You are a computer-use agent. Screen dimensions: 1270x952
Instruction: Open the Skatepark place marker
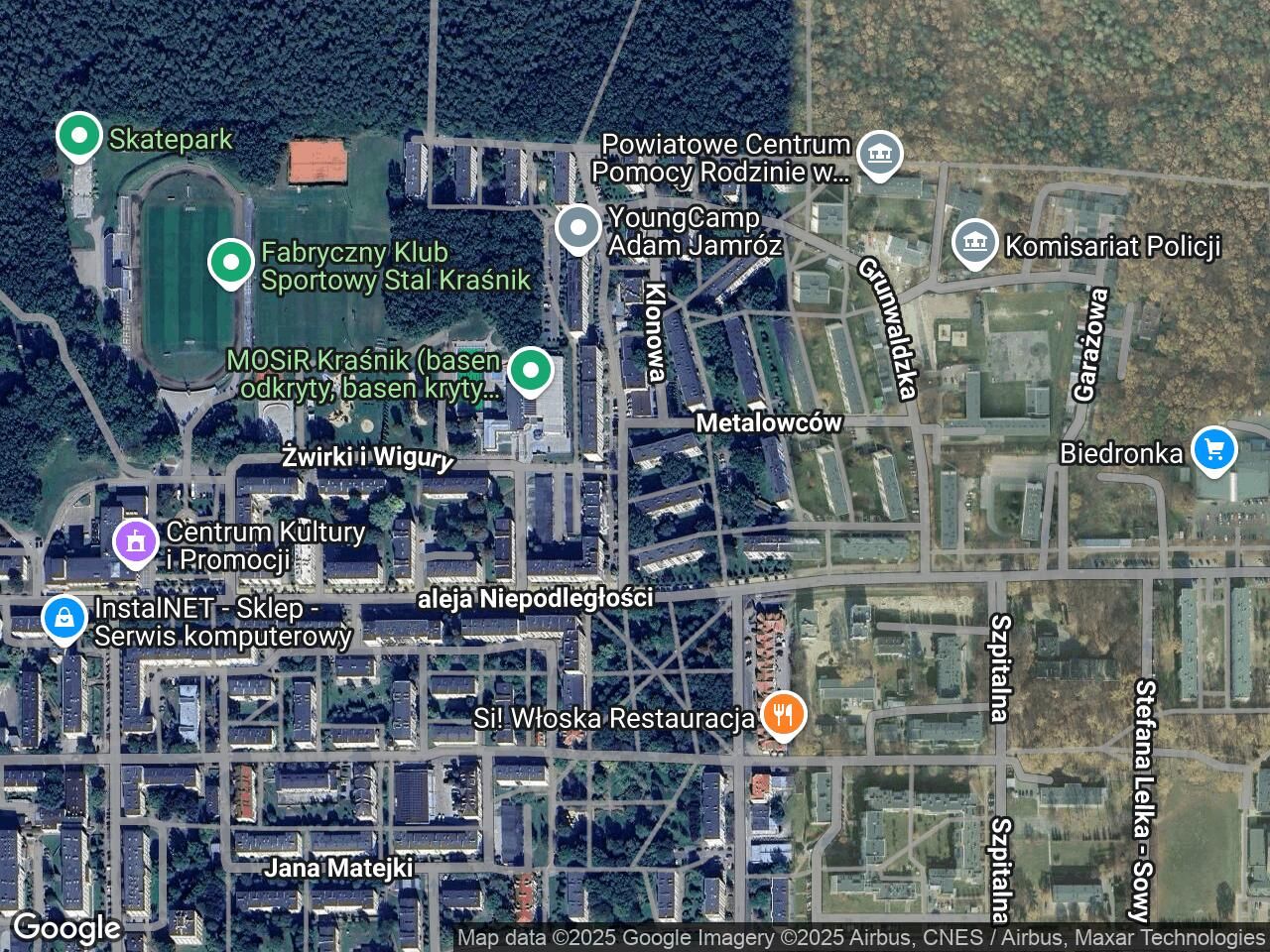point(79,135)
